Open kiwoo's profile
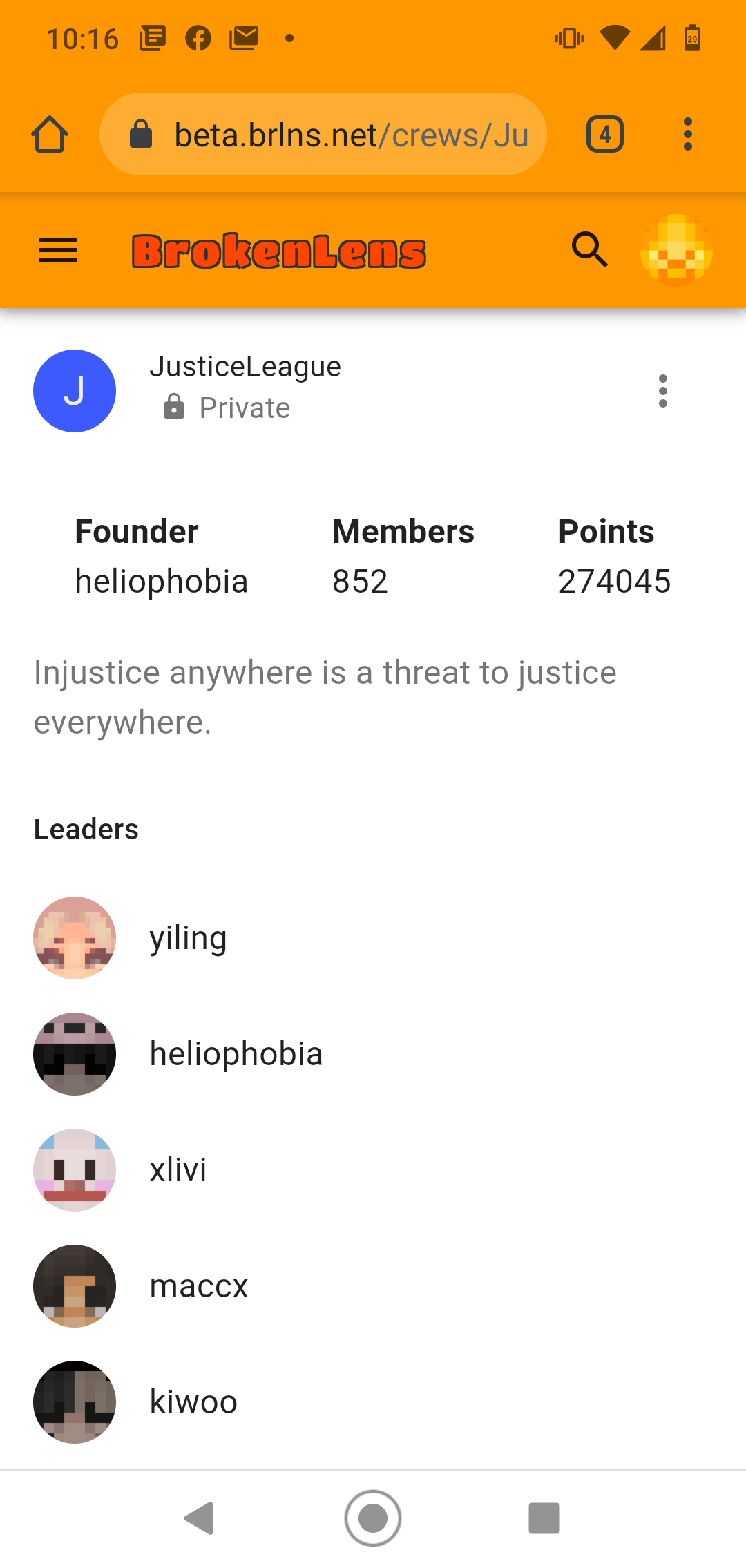Viewport: 746px width, 1568px height. click(x=373, y=1402)
